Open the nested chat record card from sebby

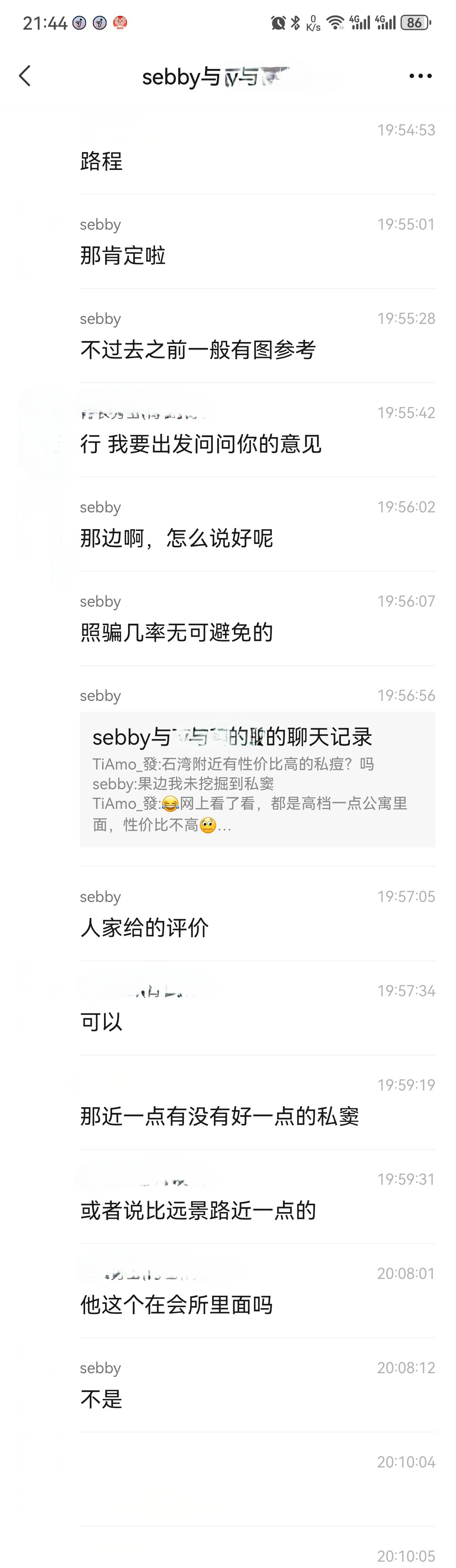pyautogui.click(x=257, y=779)
